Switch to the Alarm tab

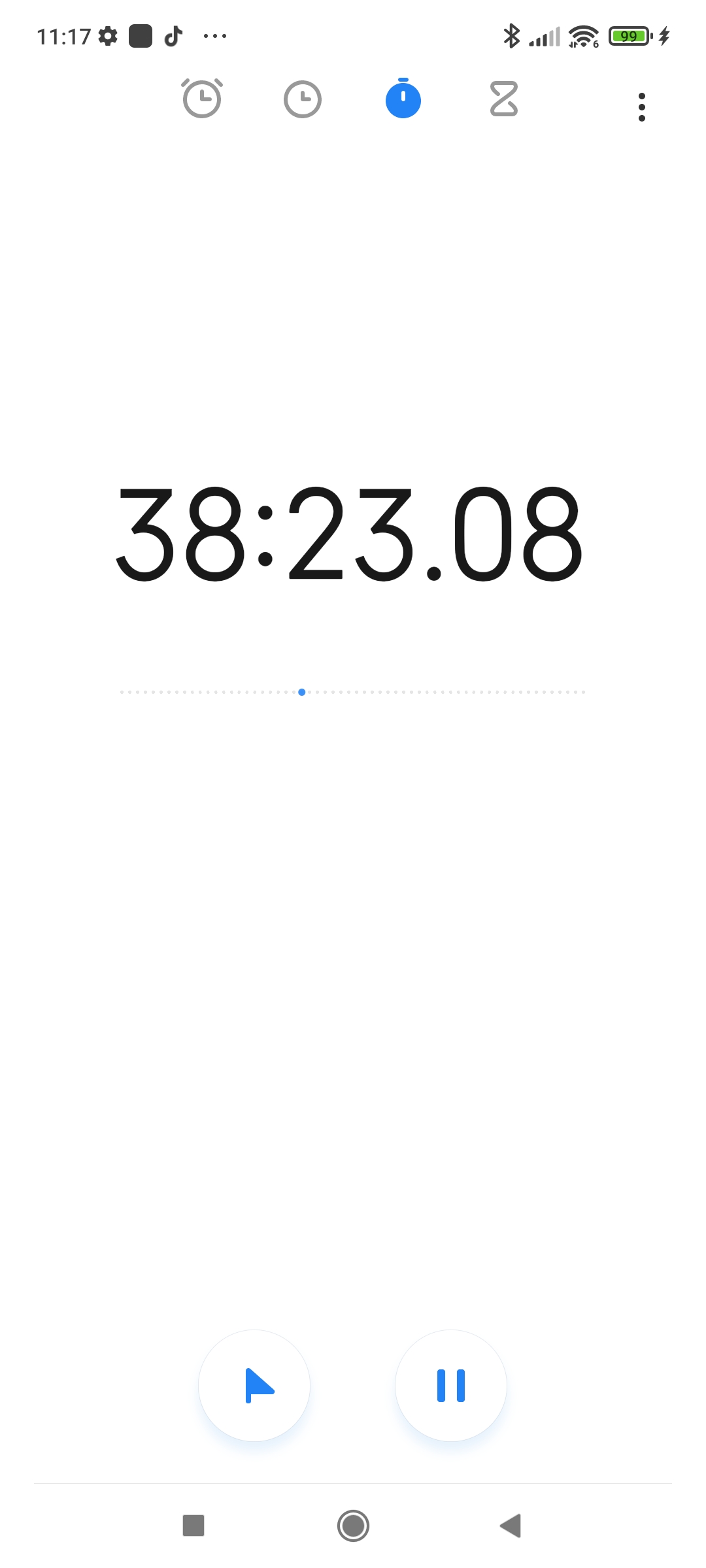point(202,99)
